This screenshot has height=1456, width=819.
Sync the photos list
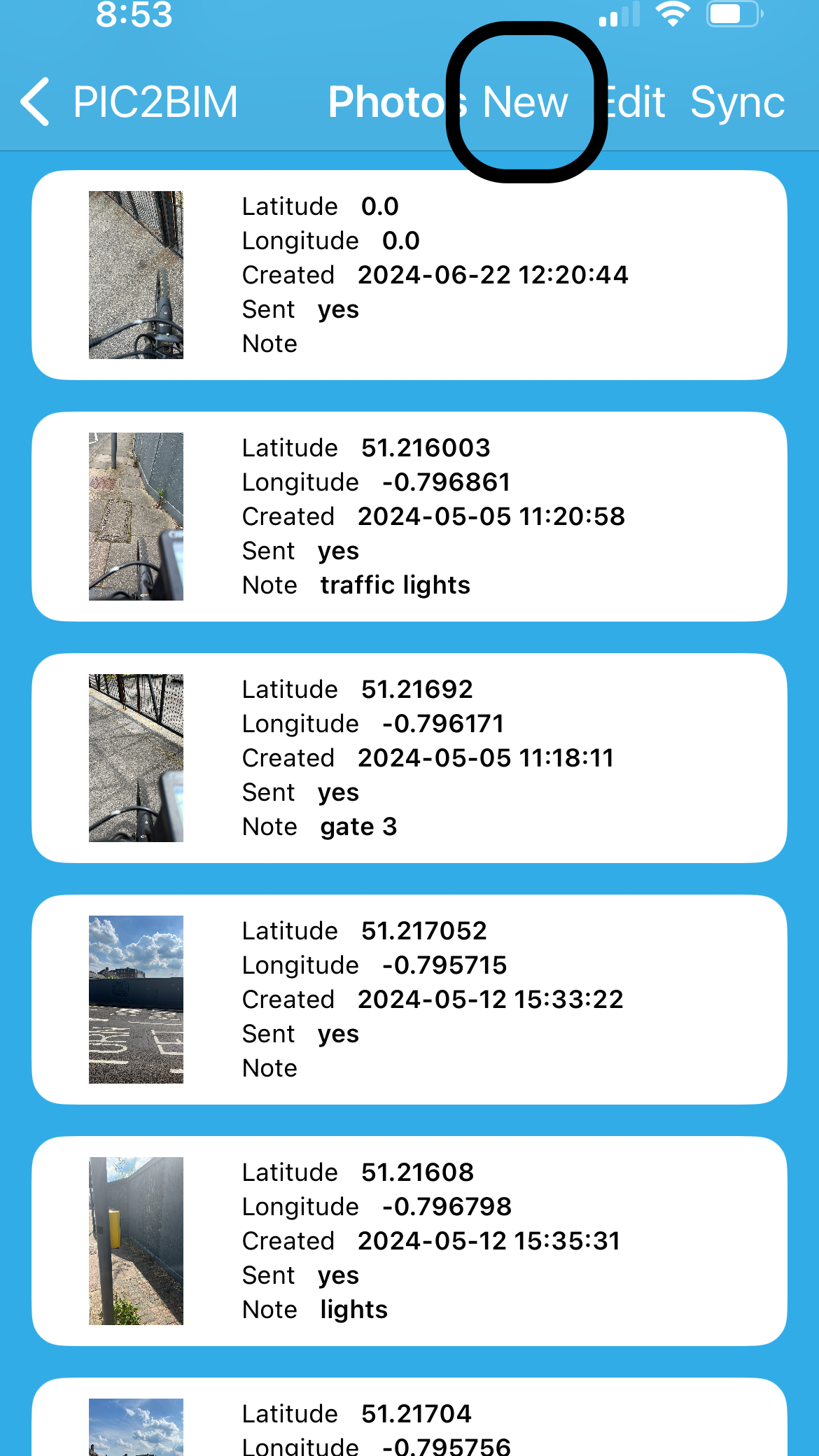pyautogui.click(x=737, y=102)
